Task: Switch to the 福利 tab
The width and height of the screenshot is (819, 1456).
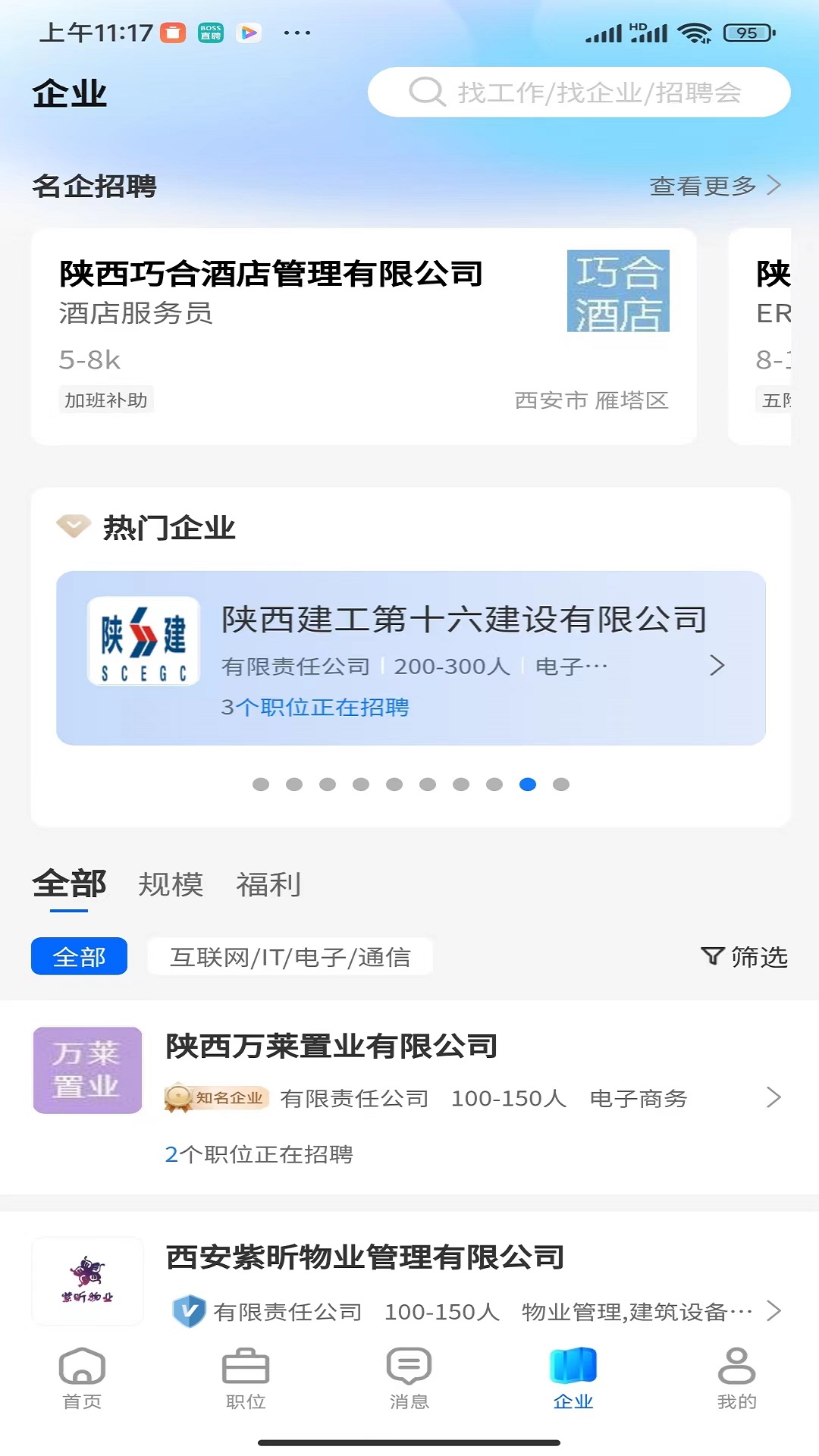Action: 270,883
